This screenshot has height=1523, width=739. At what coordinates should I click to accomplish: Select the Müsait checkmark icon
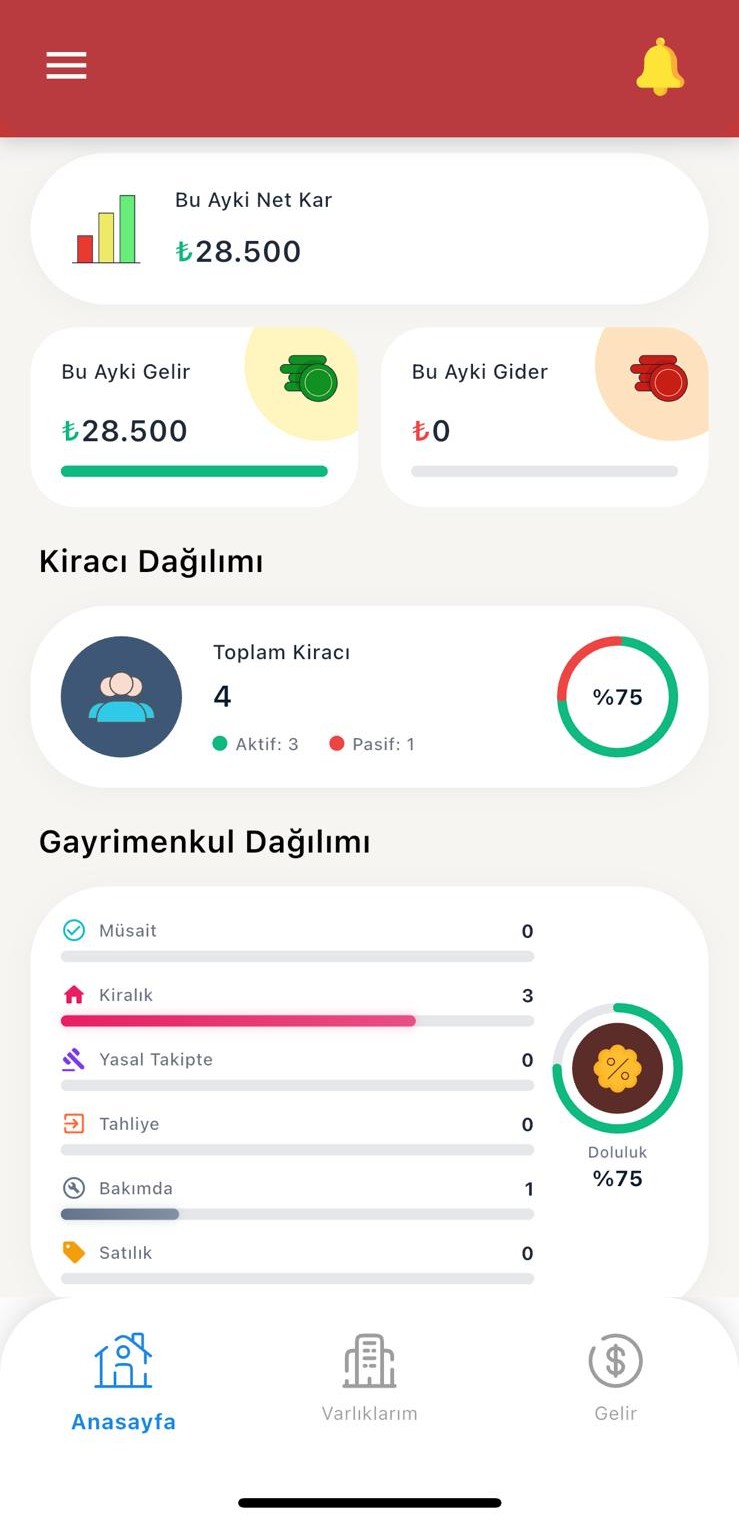click(x=74, y=929)
